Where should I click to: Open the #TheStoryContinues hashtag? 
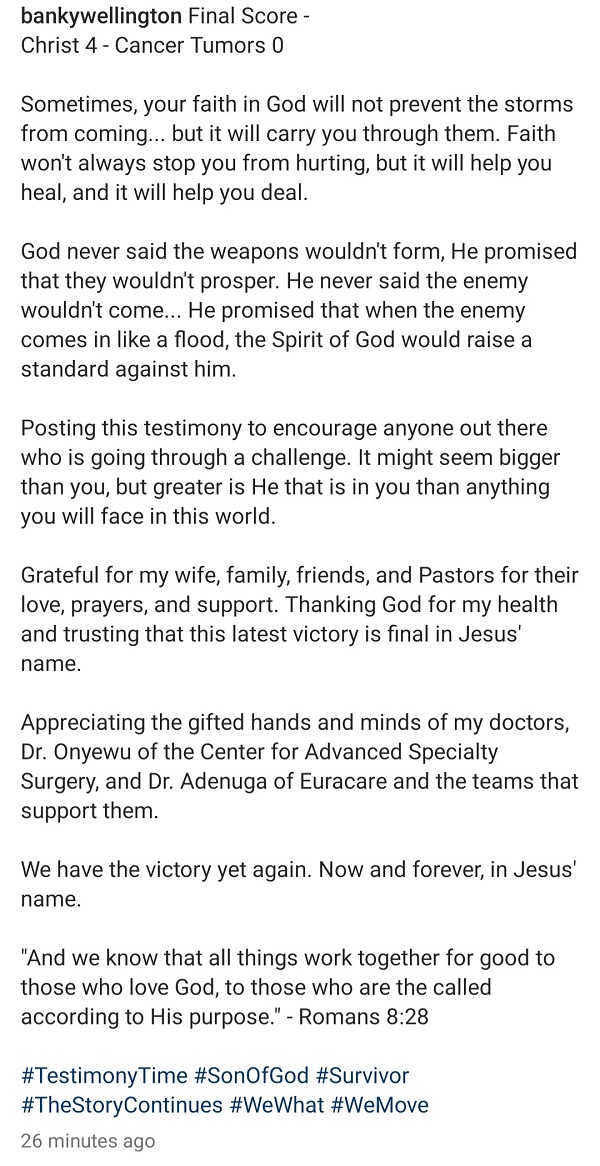(x=121, y=1105)
